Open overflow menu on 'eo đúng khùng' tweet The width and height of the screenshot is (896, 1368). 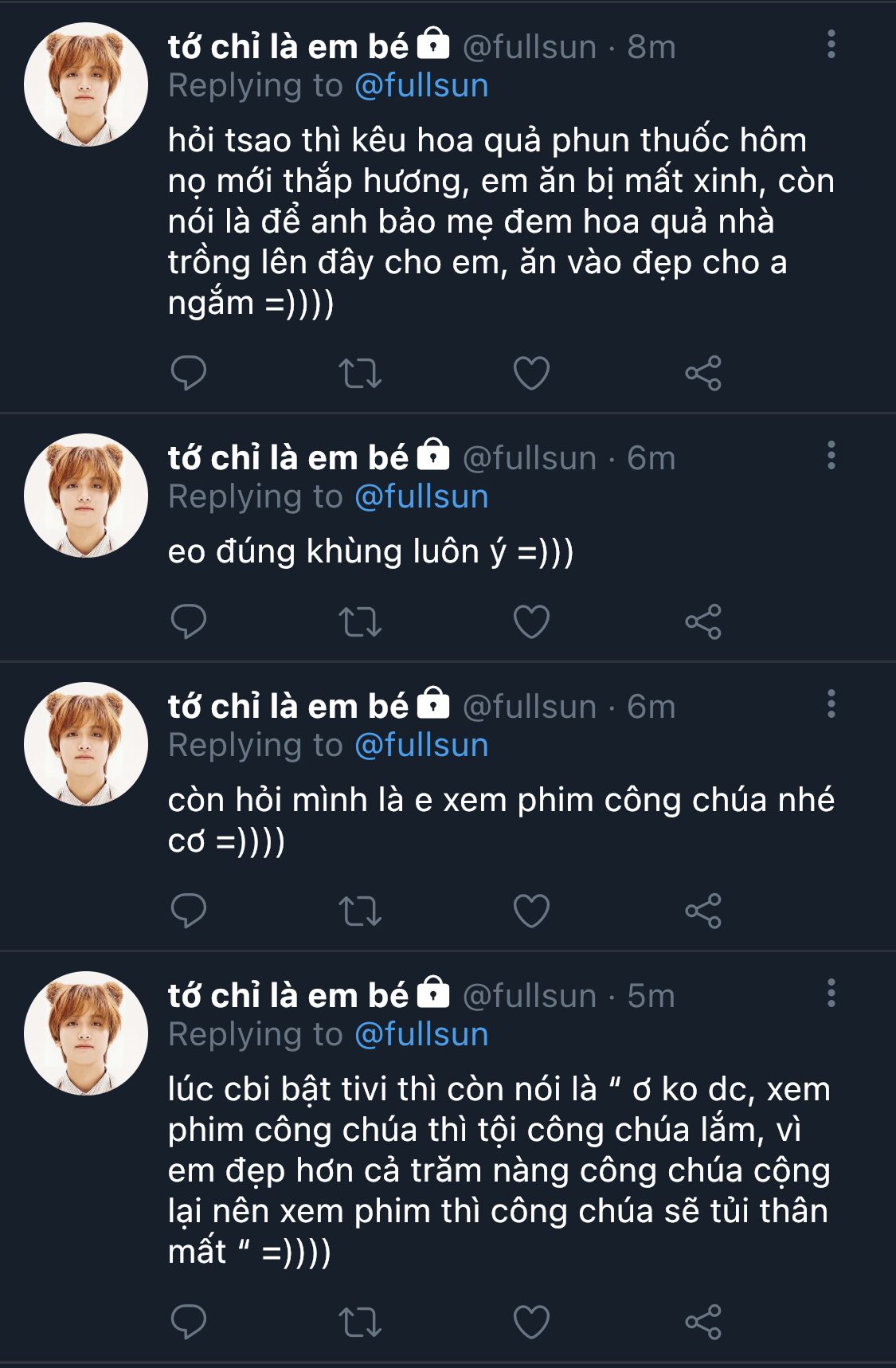[831, 456]
